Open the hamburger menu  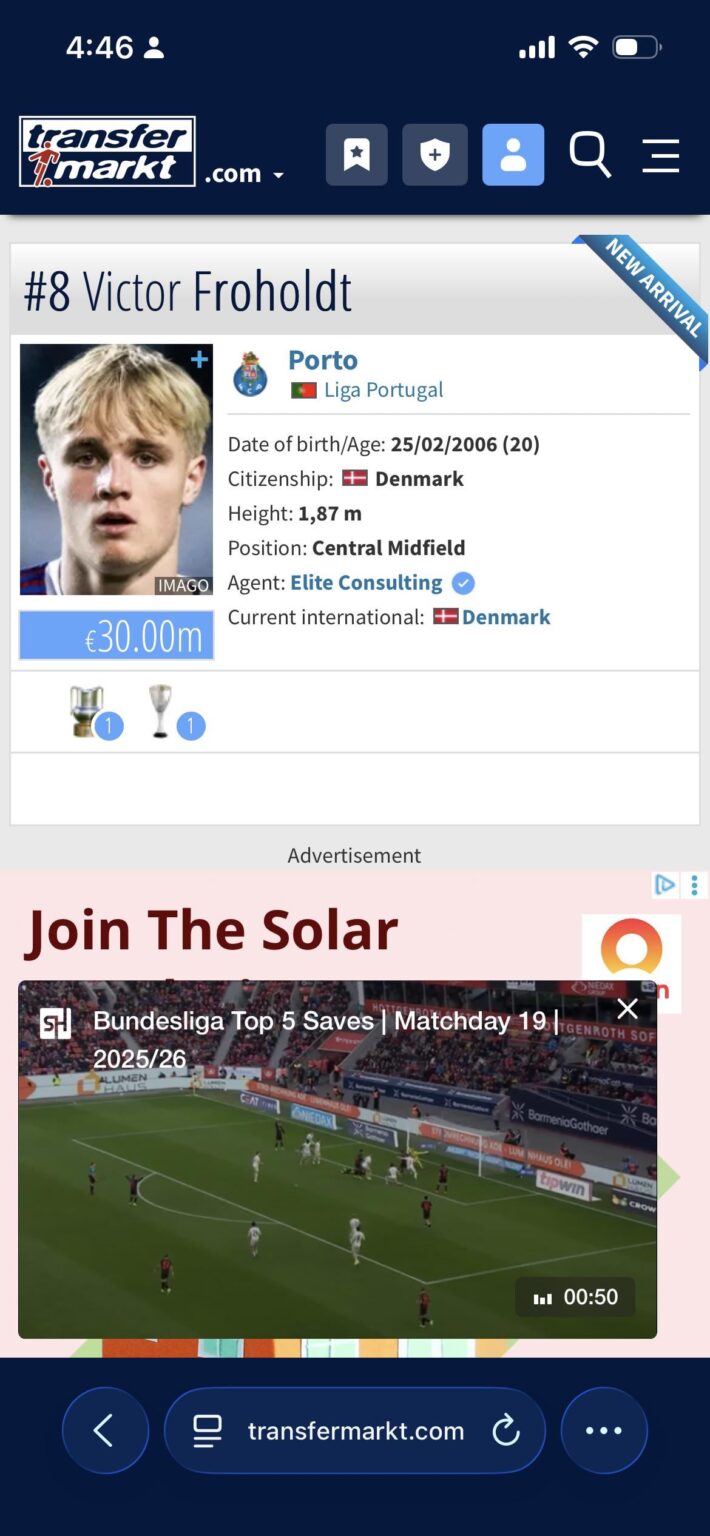pyautogui.click(x=661, y=155)
